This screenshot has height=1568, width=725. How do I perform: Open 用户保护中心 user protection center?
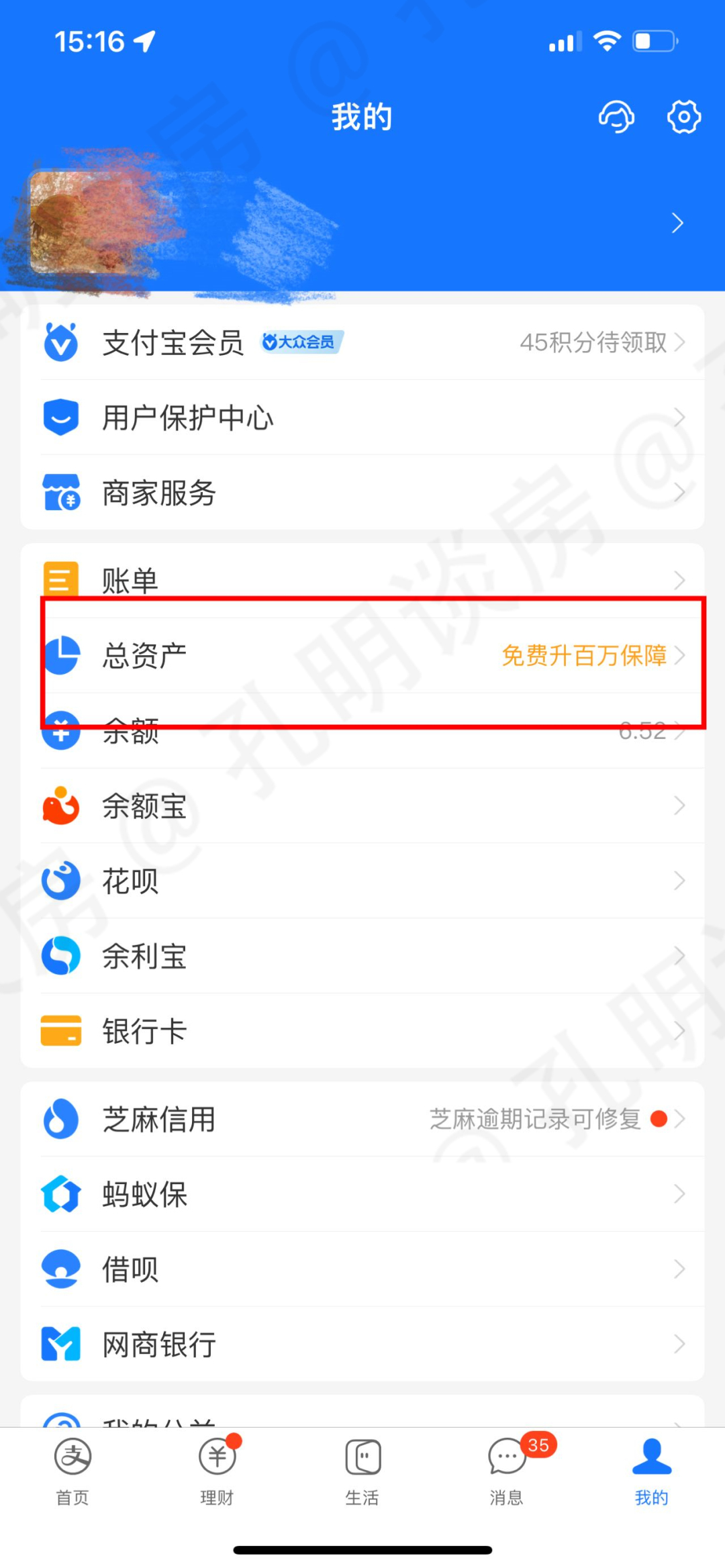[188, 418]
